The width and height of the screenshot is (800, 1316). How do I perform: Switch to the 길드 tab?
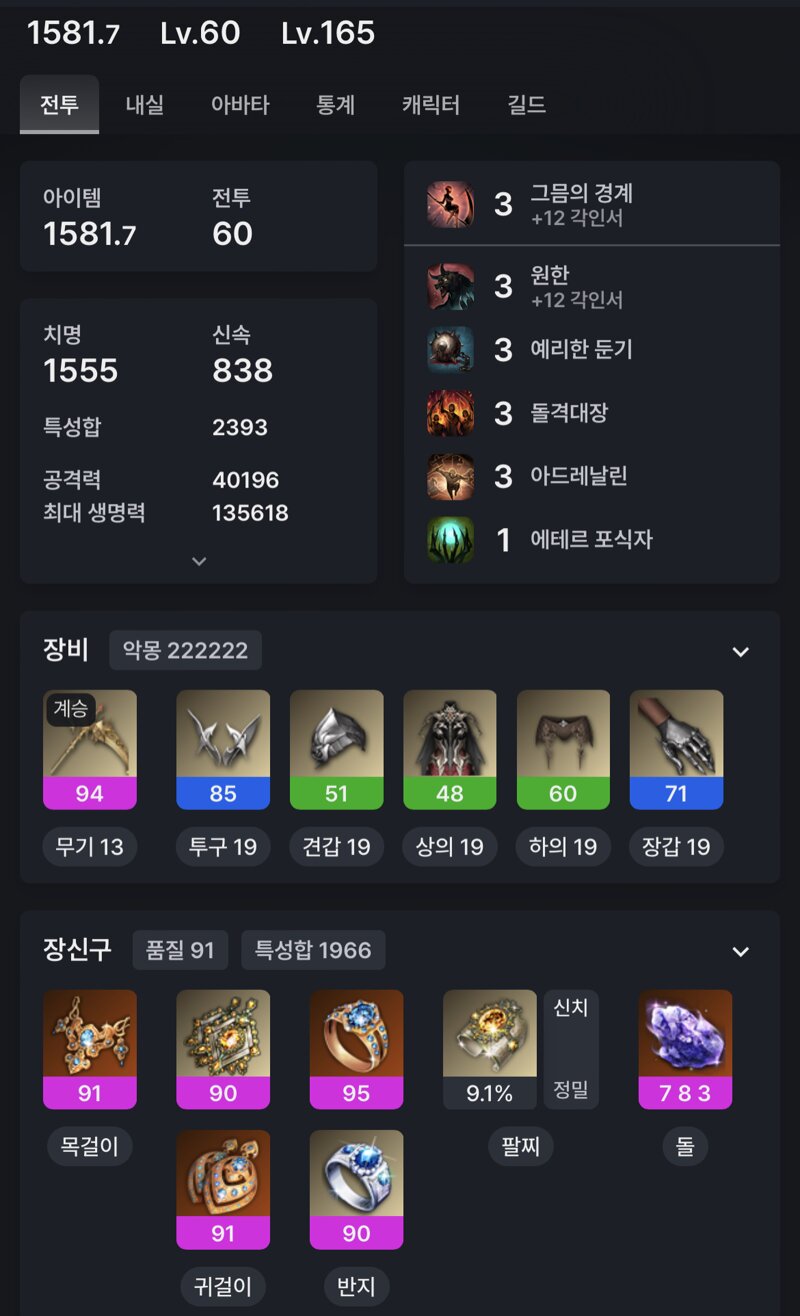point(526,105)
